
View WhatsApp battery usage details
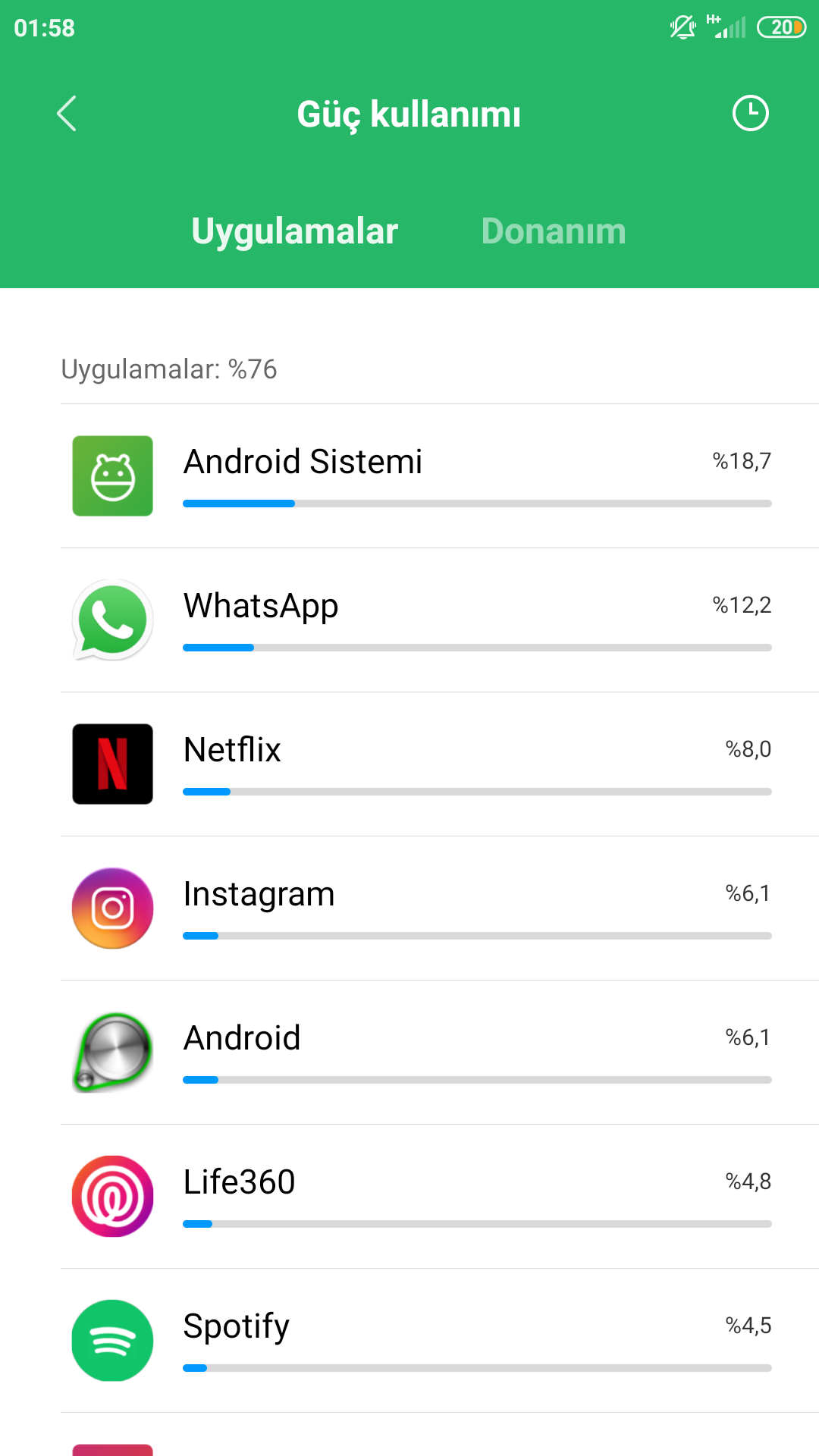(440, 620)
